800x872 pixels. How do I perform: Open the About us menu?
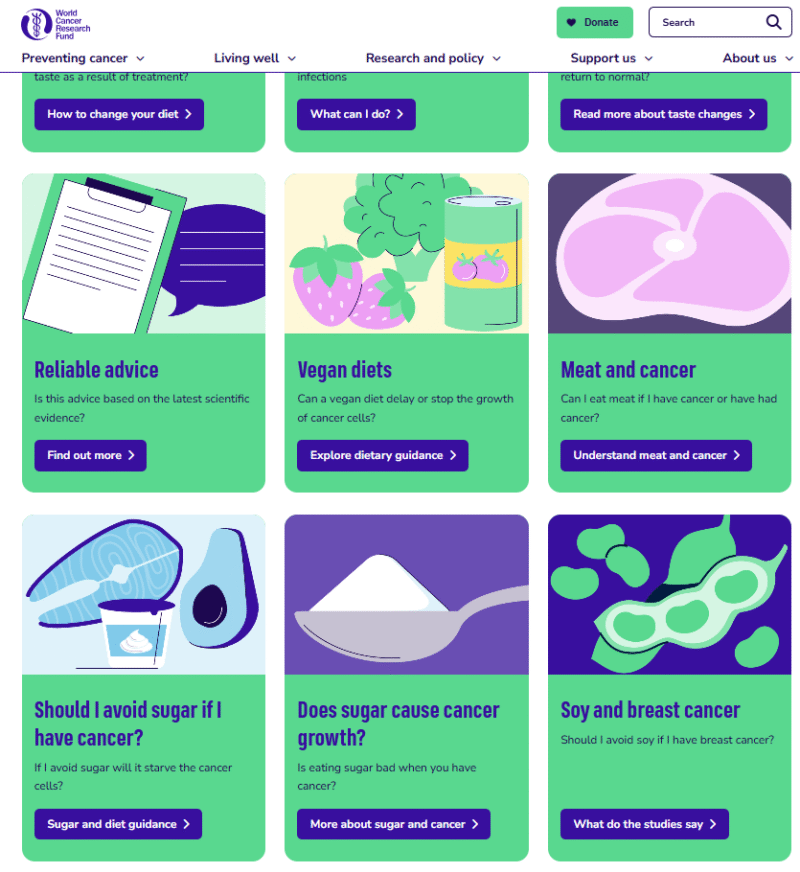click(757, 58)
